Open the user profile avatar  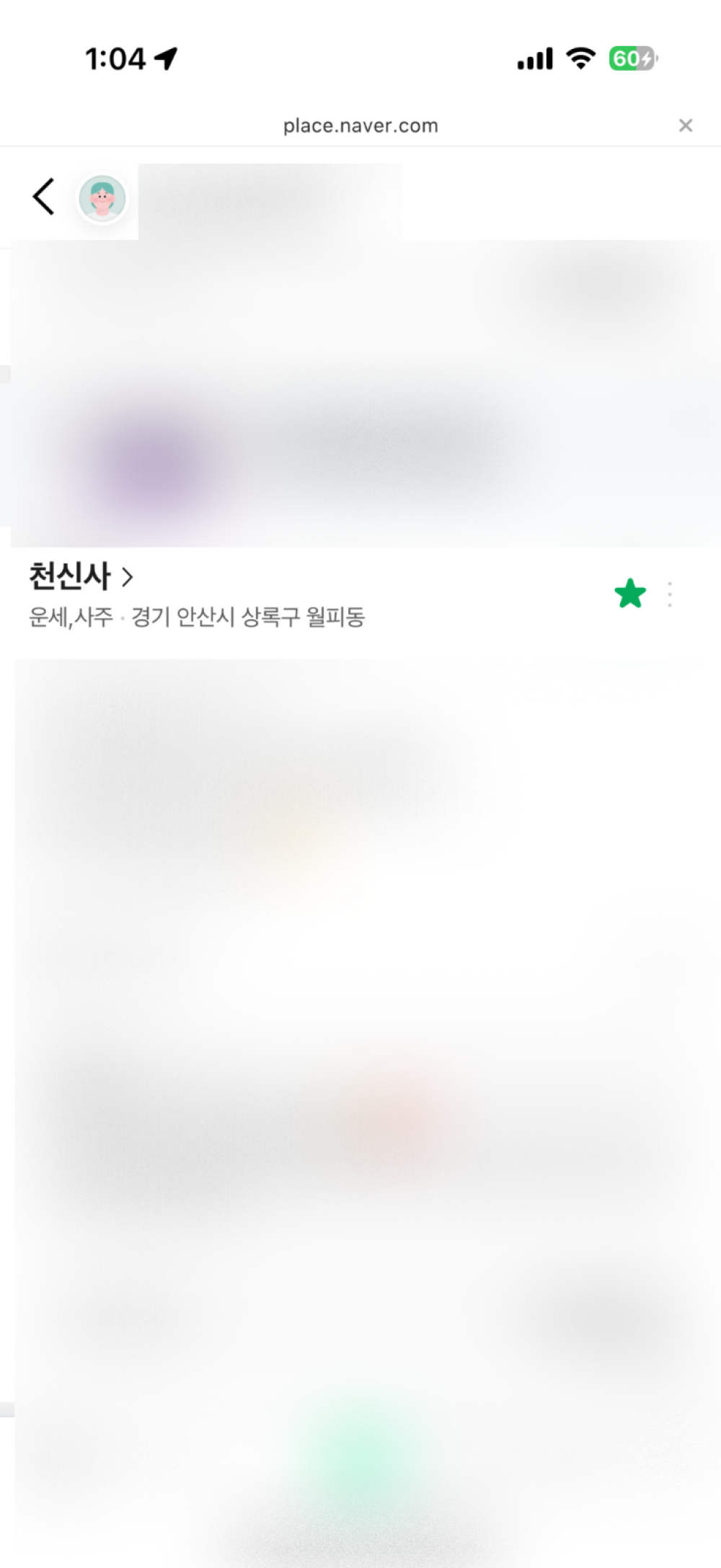pos(102,198)
